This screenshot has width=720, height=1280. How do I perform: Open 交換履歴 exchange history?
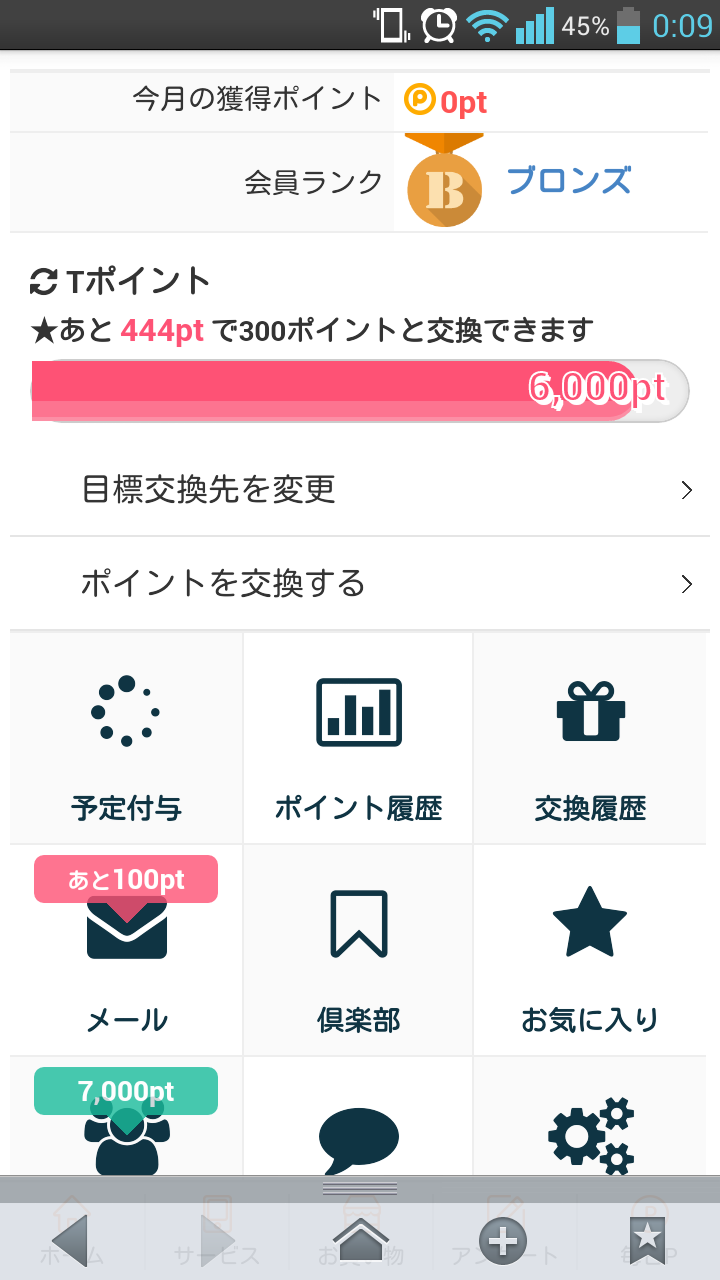(x=590, y=740)
